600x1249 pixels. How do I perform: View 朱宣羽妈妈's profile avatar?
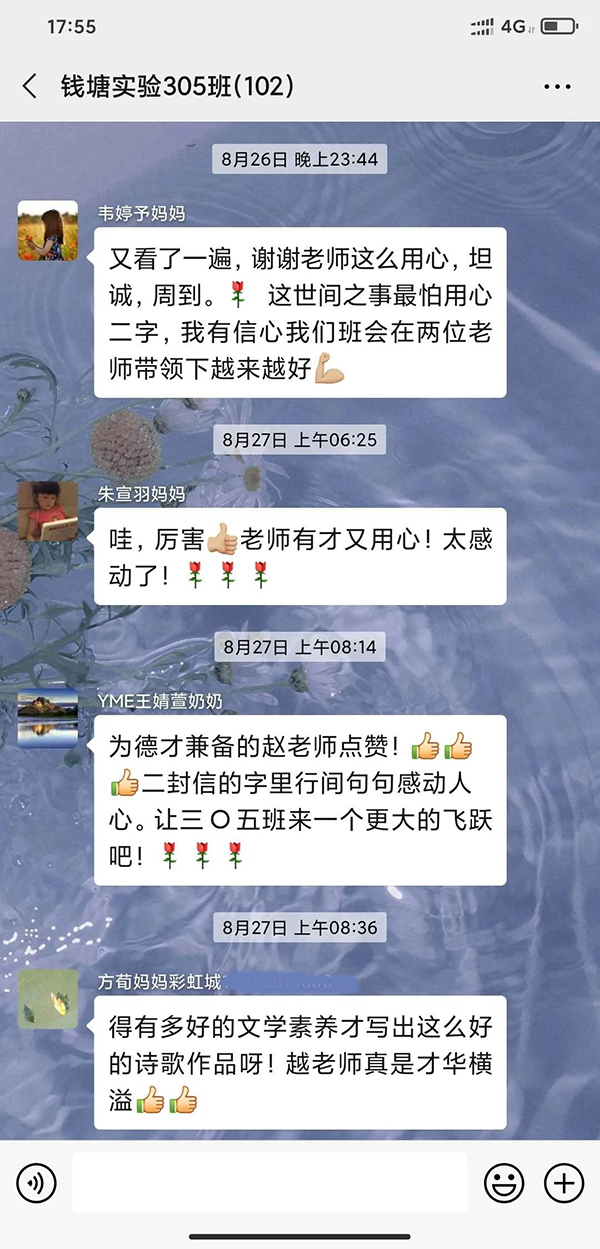(x=48, y=511)
